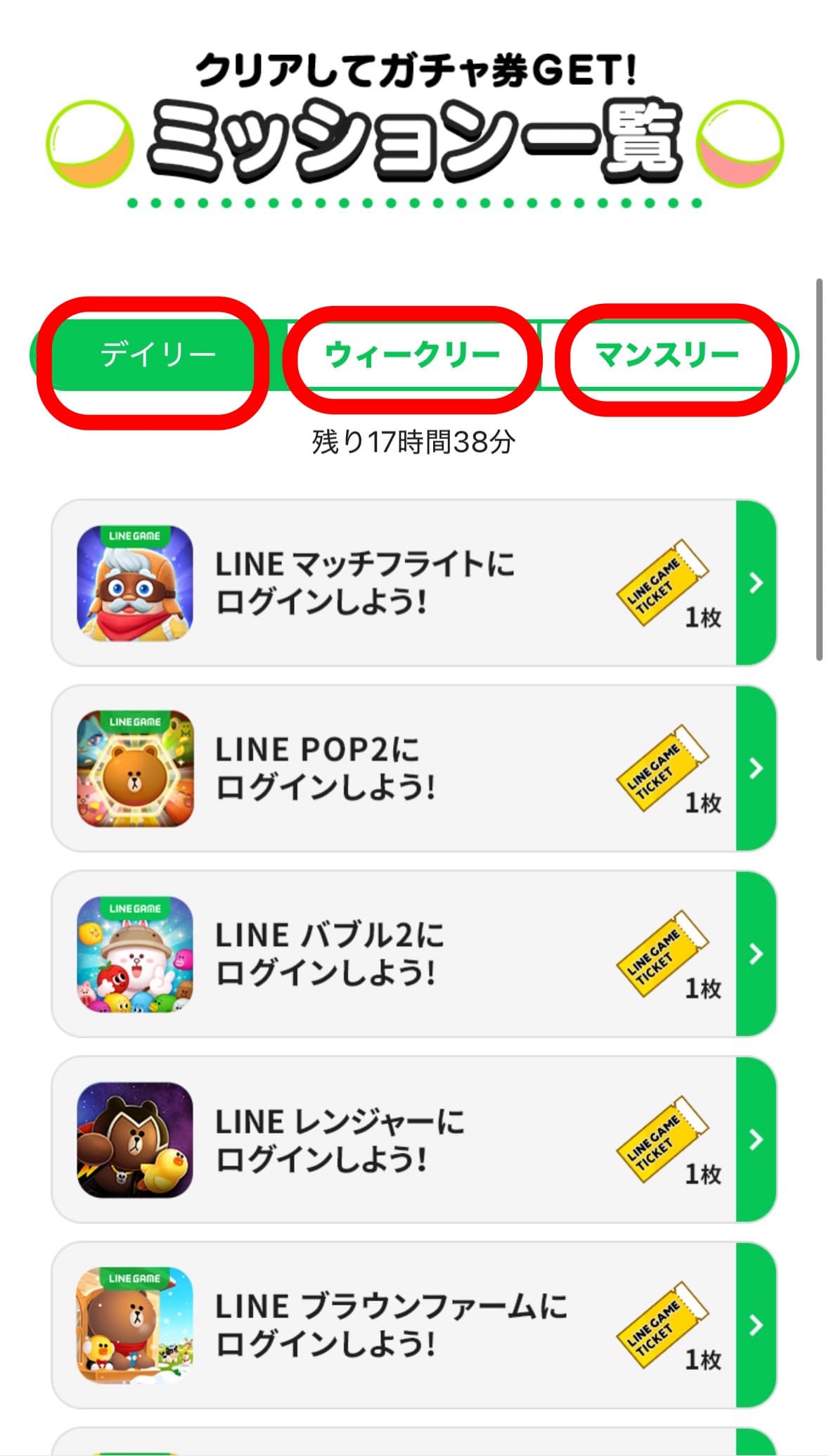This screenshot has width=829, height=1456.
Task: Open the LINE マッチフライト login mission
Action: [x=413, y=583]
